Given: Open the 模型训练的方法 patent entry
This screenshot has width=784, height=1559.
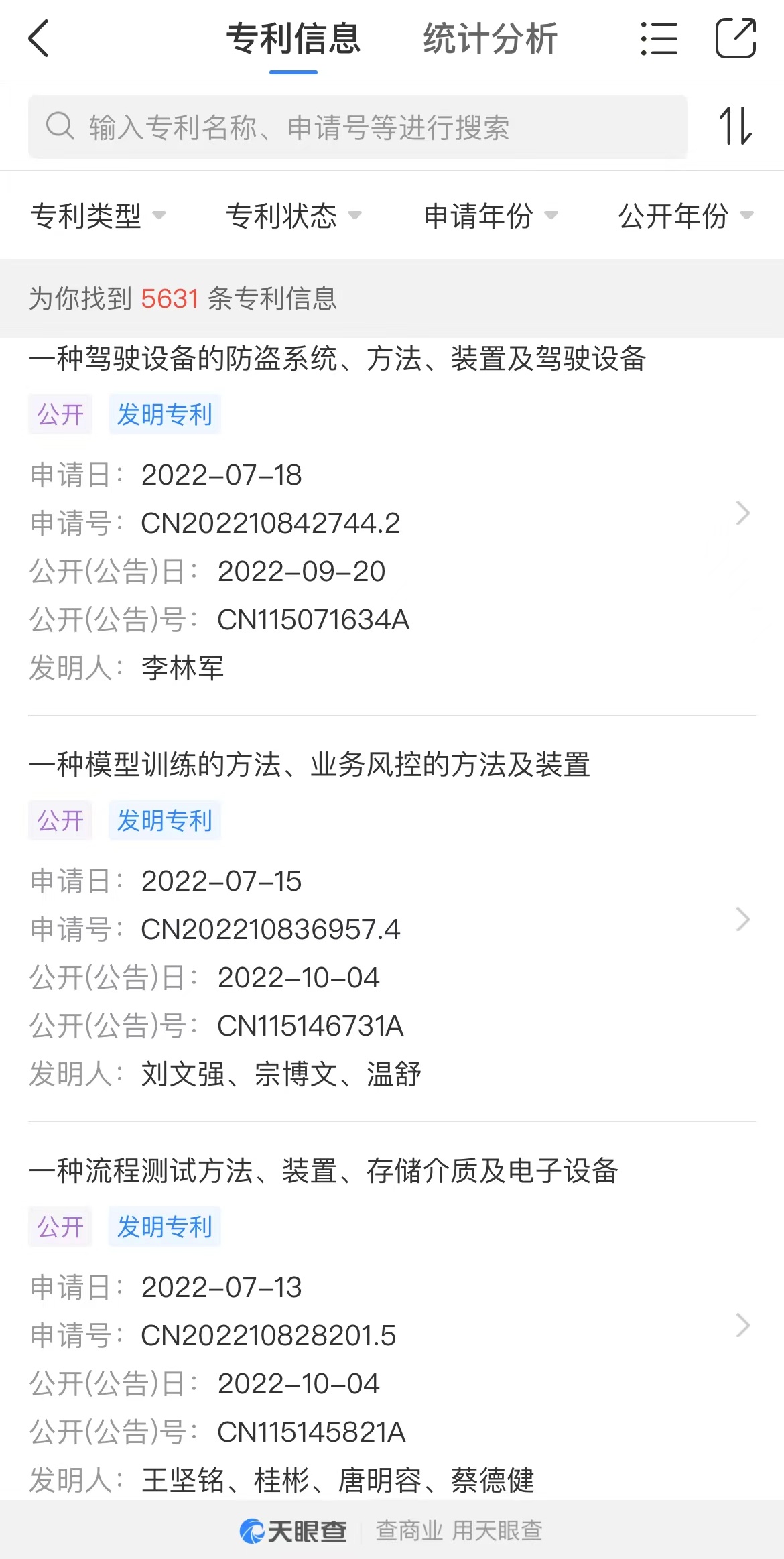Looking at the screenshot, I should 392,919.
